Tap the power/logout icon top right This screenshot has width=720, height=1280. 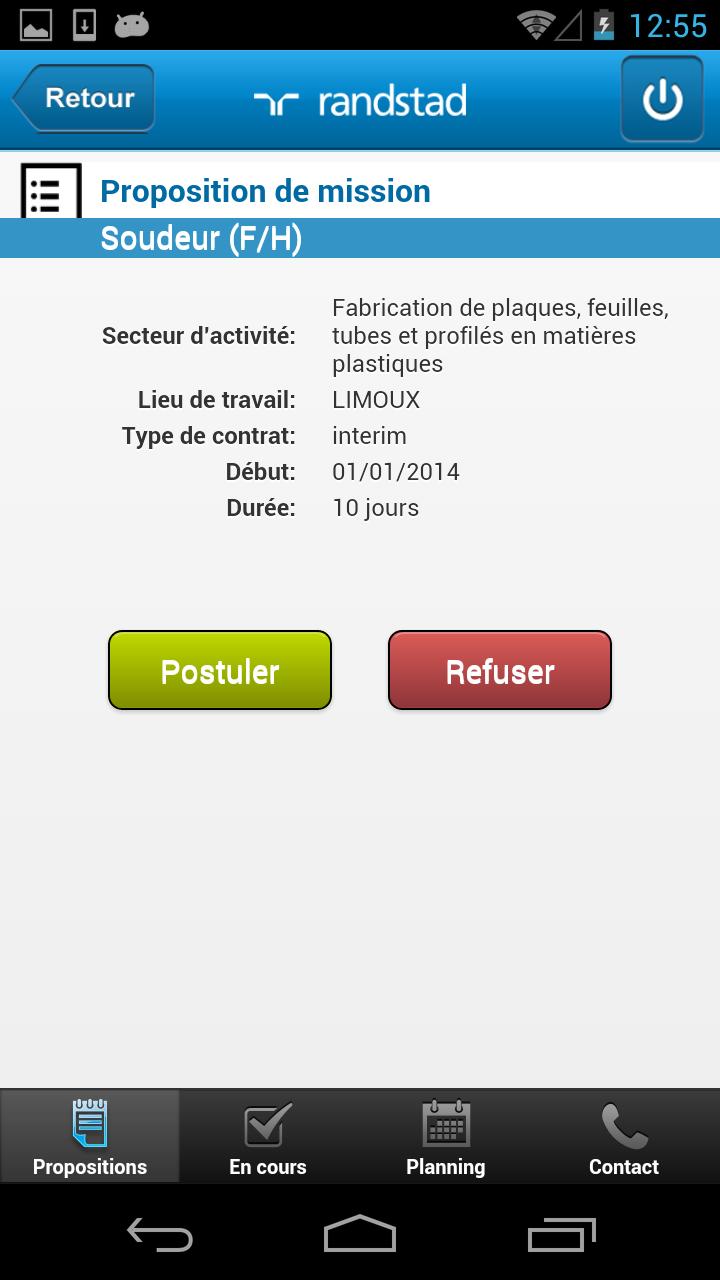(662, 99)
